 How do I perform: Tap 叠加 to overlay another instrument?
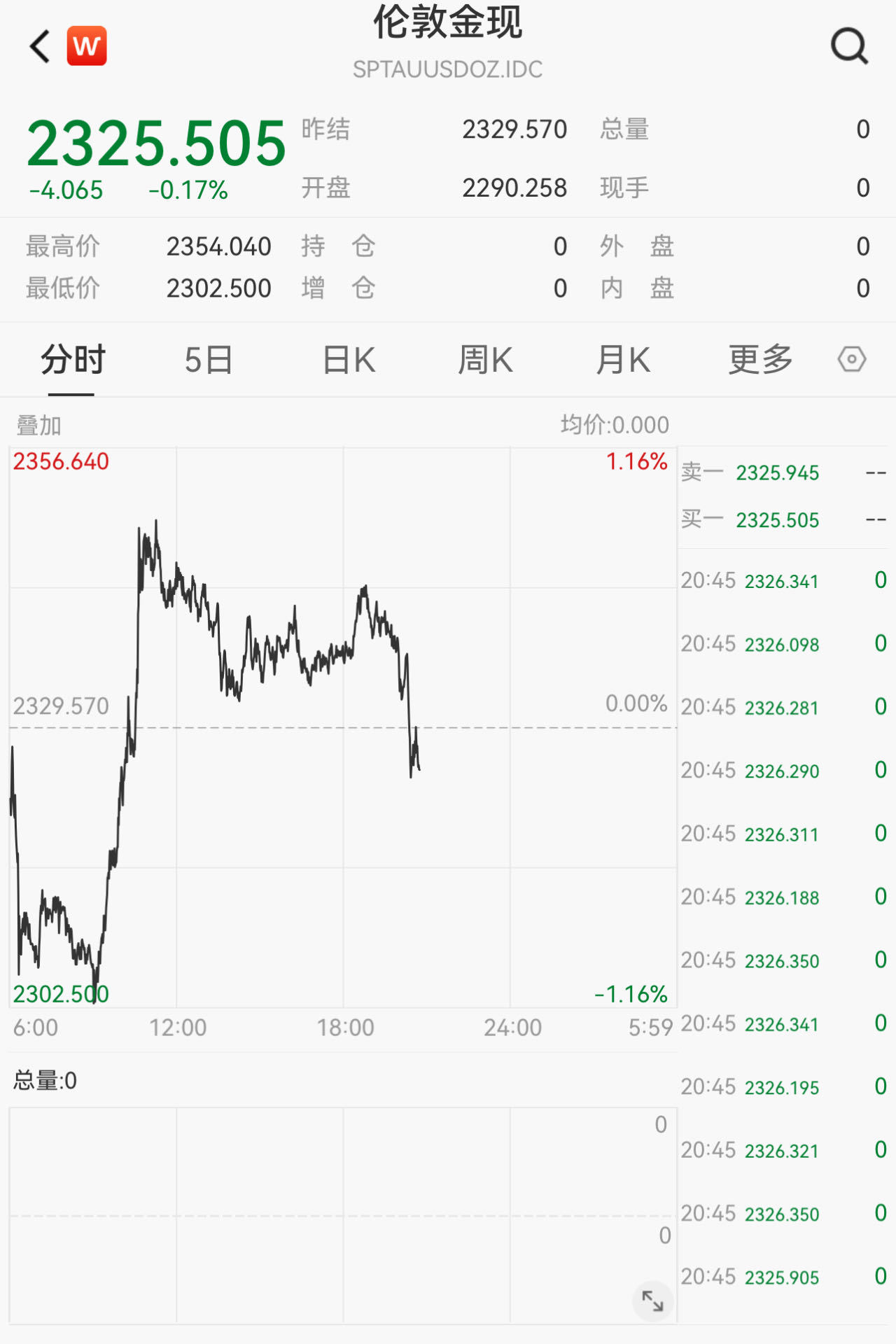coord(39,425)
